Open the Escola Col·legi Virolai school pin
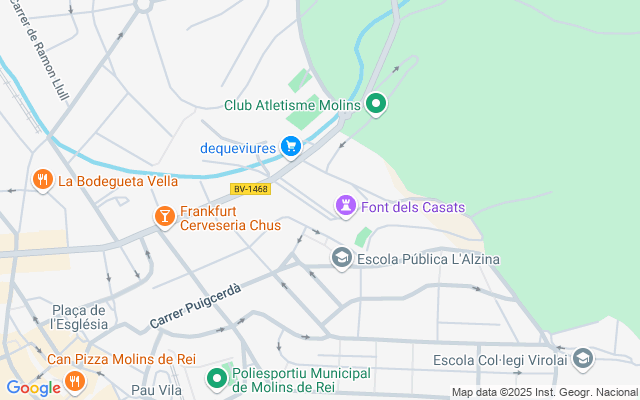Viewport: 640px width, 400px height. coord(584,359)
